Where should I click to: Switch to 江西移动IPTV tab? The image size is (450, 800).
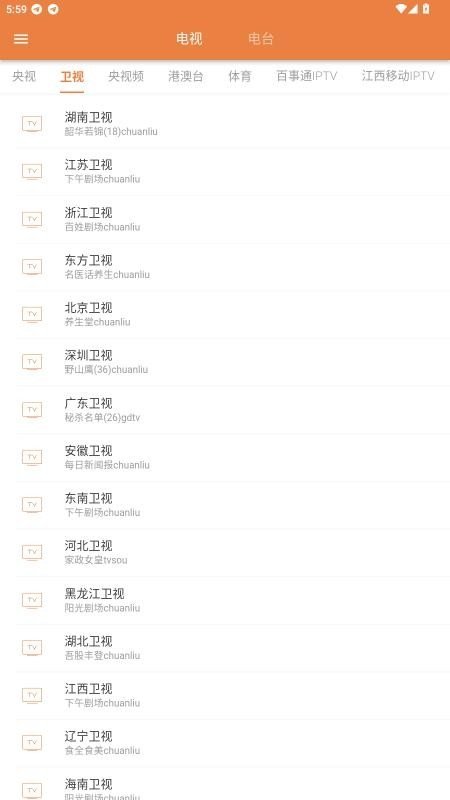398,77
